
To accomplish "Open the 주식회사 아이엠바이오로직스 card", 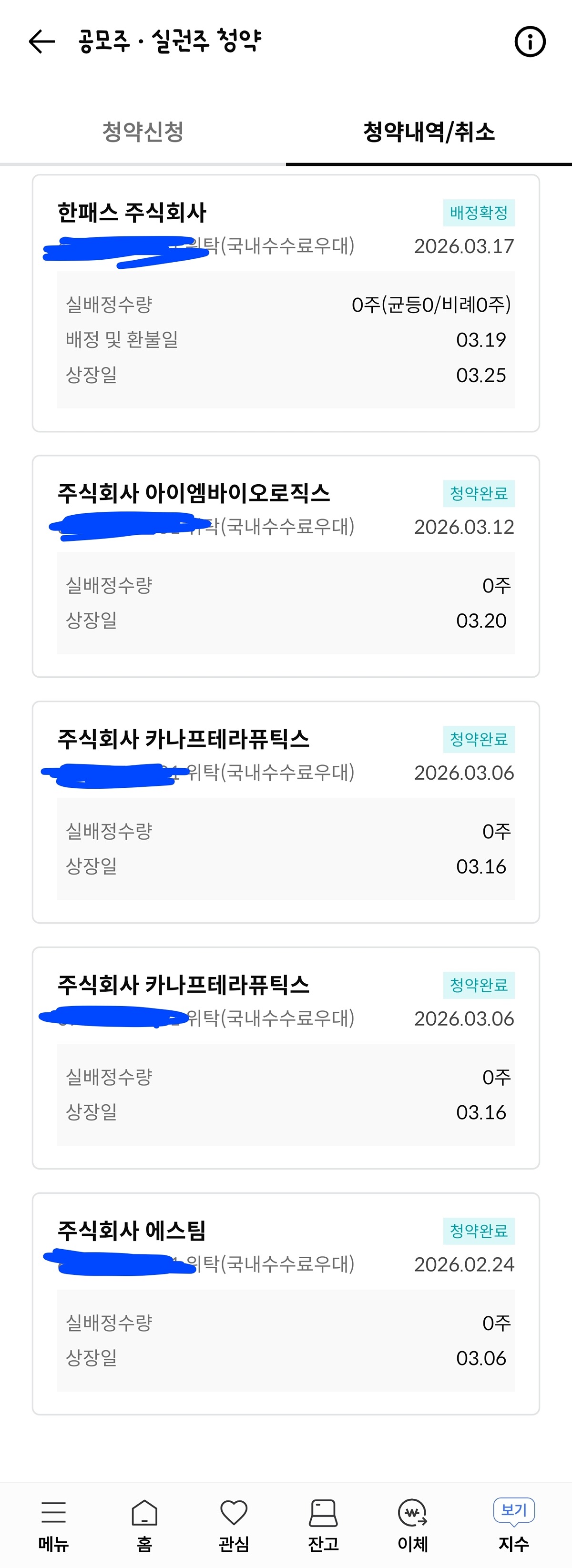I will coord(286,565).
